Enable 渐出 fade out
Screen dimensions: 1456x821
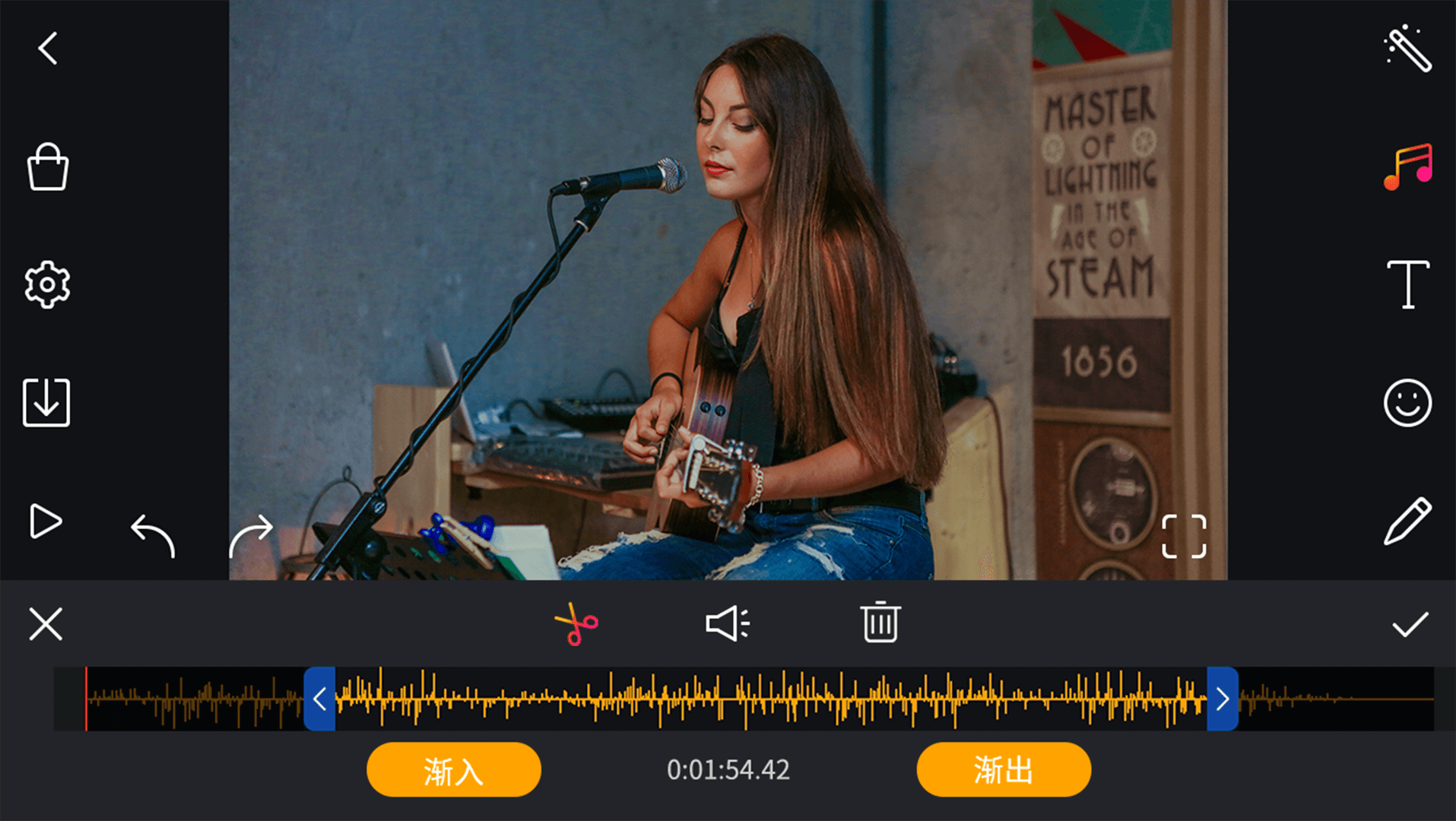1004,770
